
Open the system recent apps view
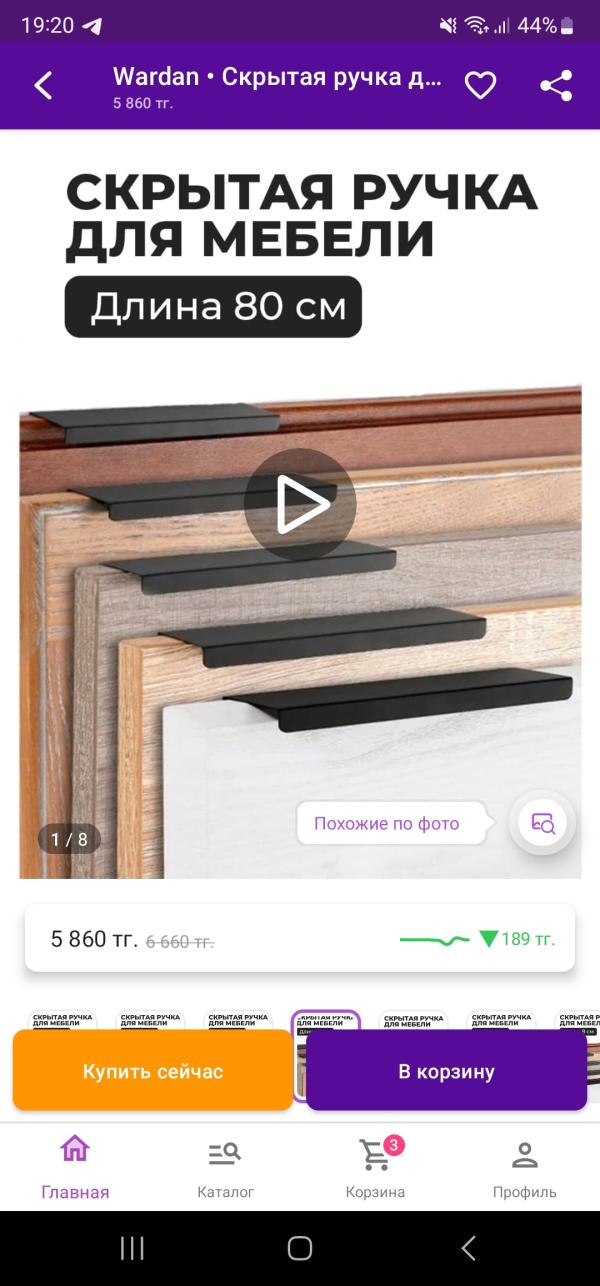tap(132, 1247)
